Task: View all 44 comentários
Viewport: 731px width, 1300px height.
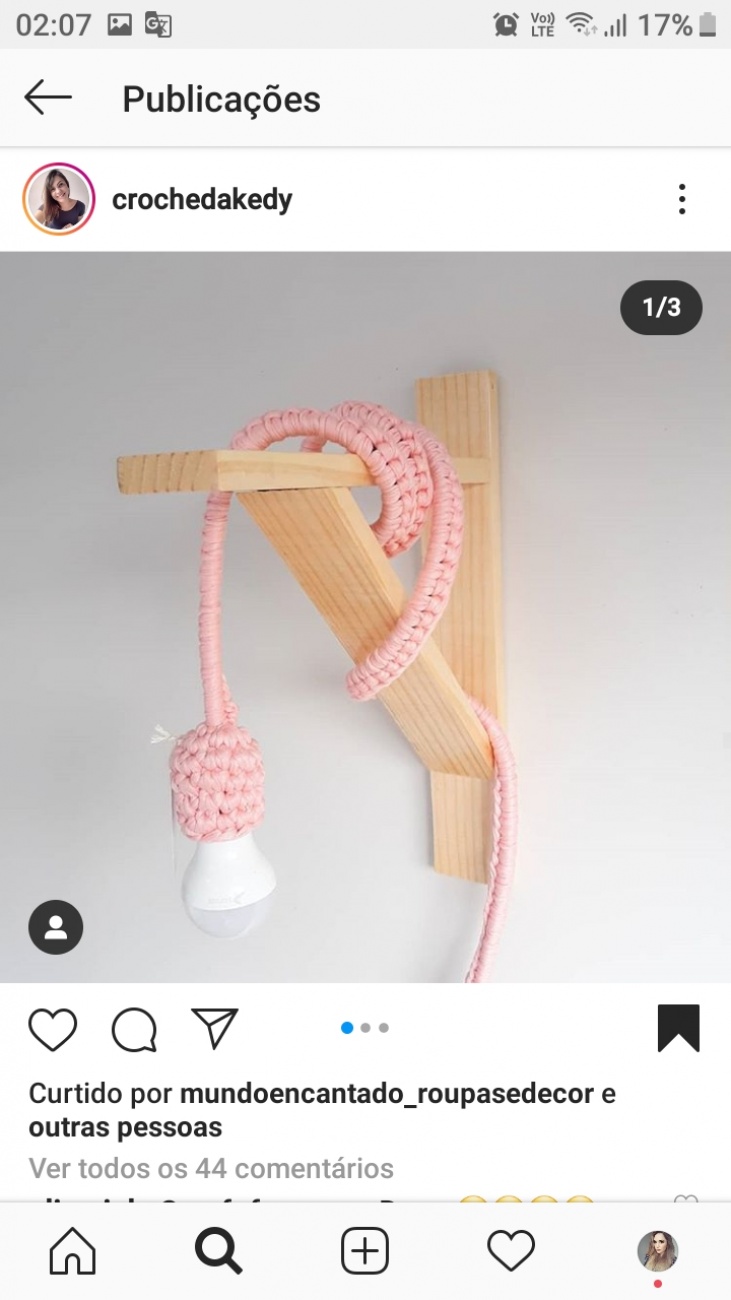Action: 211,1168
